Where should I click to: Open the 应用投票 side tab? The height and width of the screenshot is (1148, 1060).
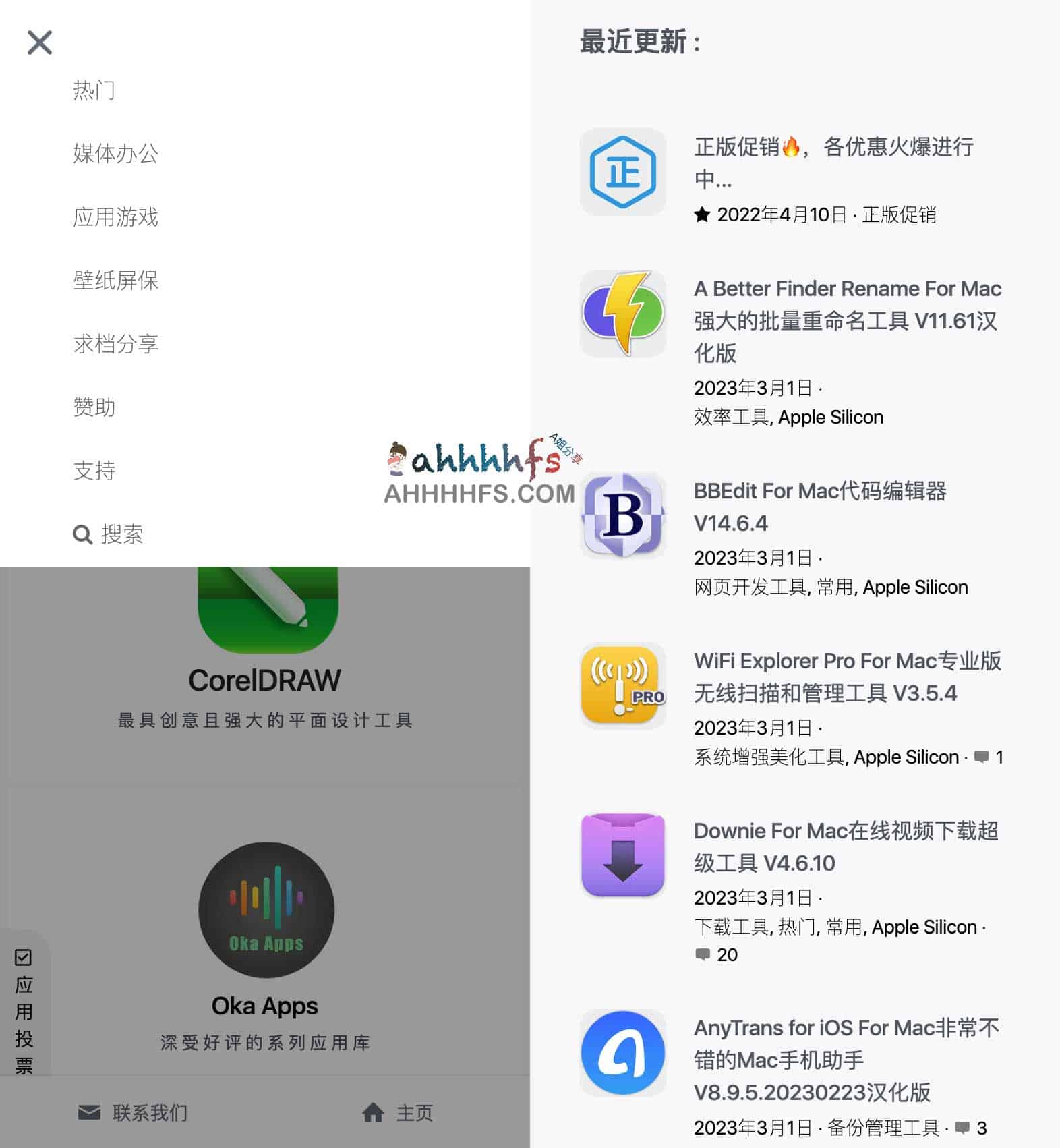[24, 1012]
